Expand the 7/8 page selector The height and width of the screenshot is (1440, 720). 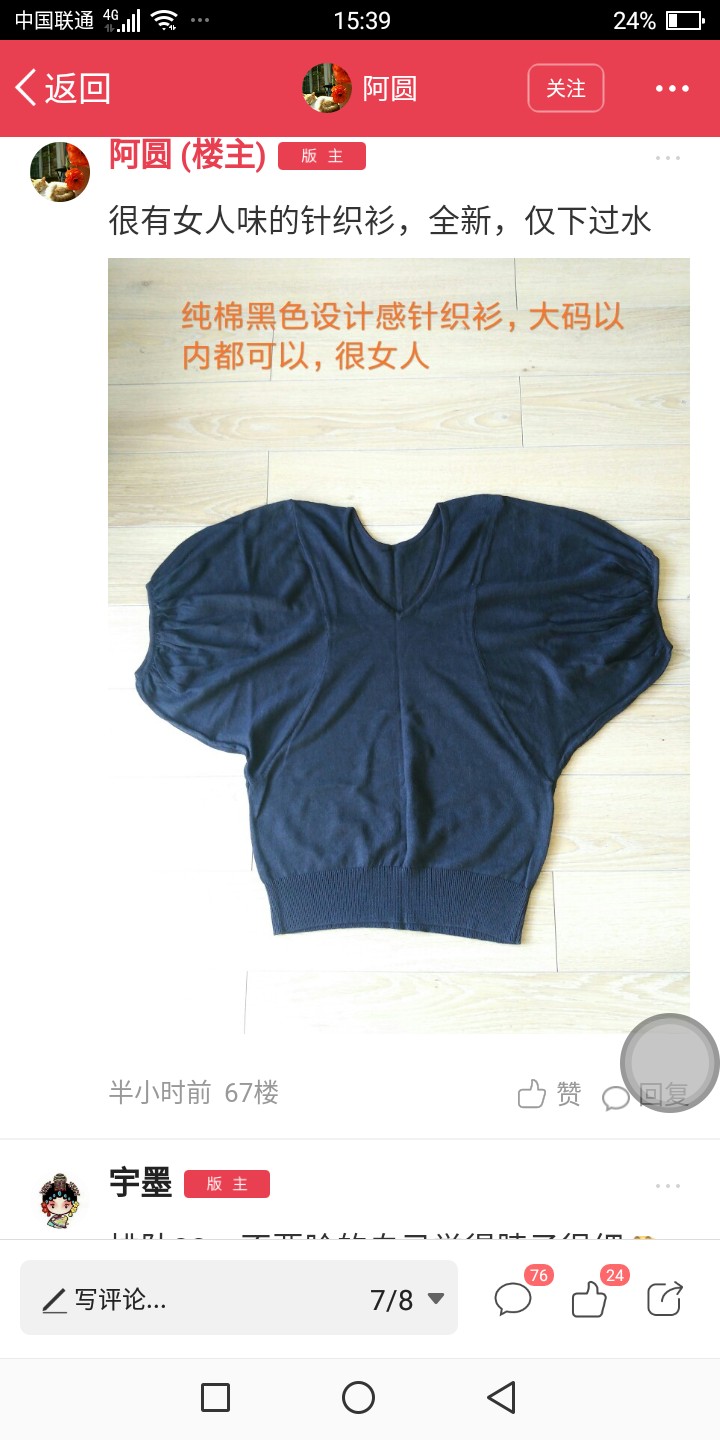pos(407,1299)
